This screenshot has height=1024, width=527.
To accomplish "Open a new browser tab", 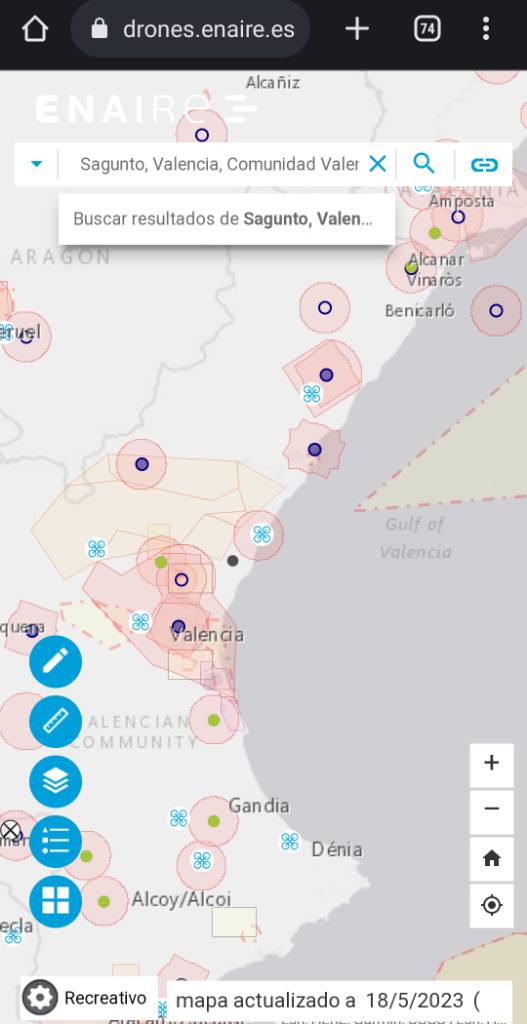I will [357, 29].
